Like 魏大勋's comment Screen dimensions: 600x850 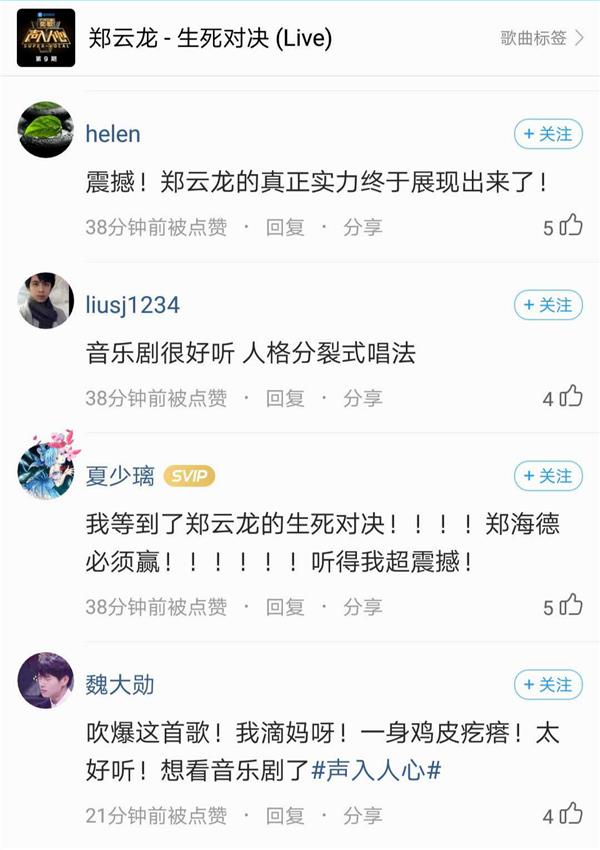point(570,814)
